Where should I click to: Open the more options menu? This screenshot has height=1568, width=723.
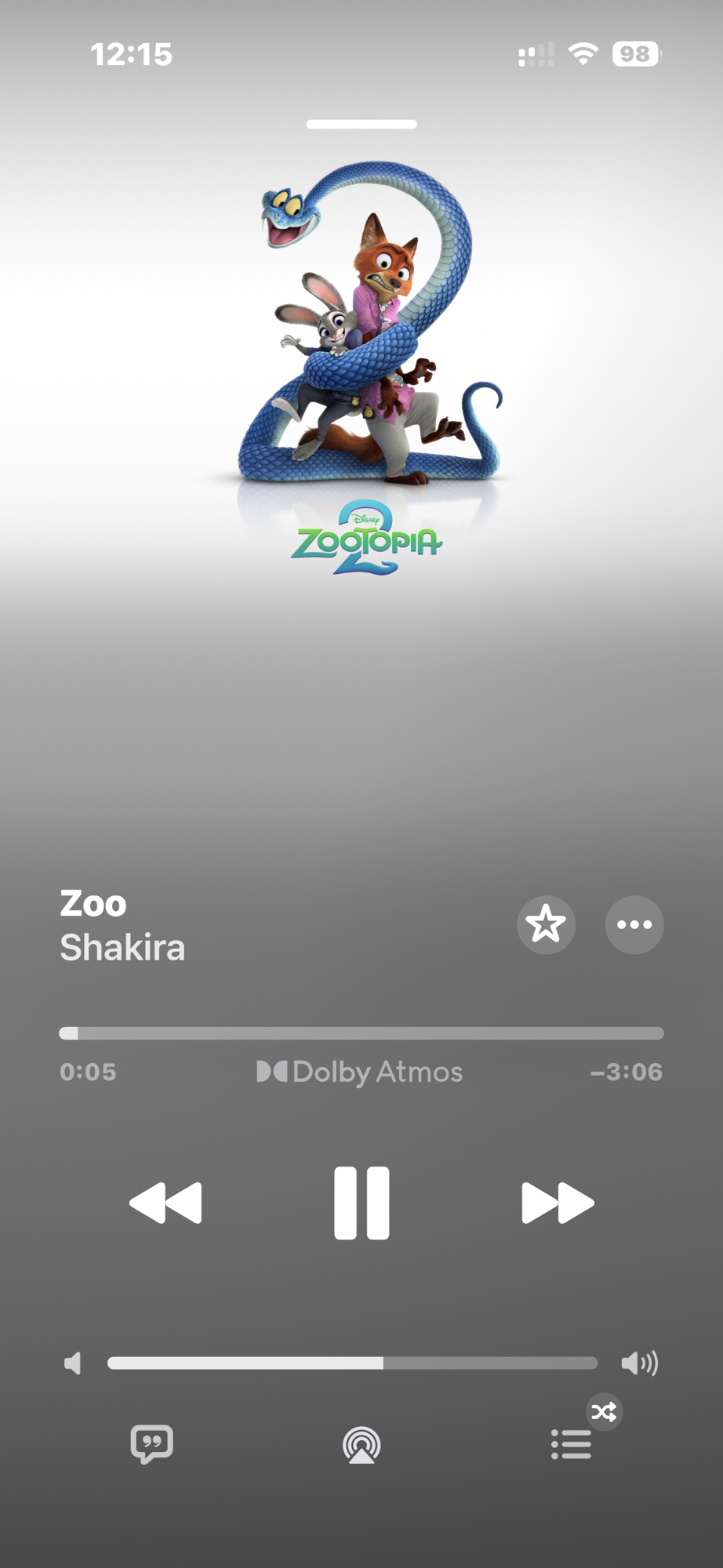click(634, 924)
